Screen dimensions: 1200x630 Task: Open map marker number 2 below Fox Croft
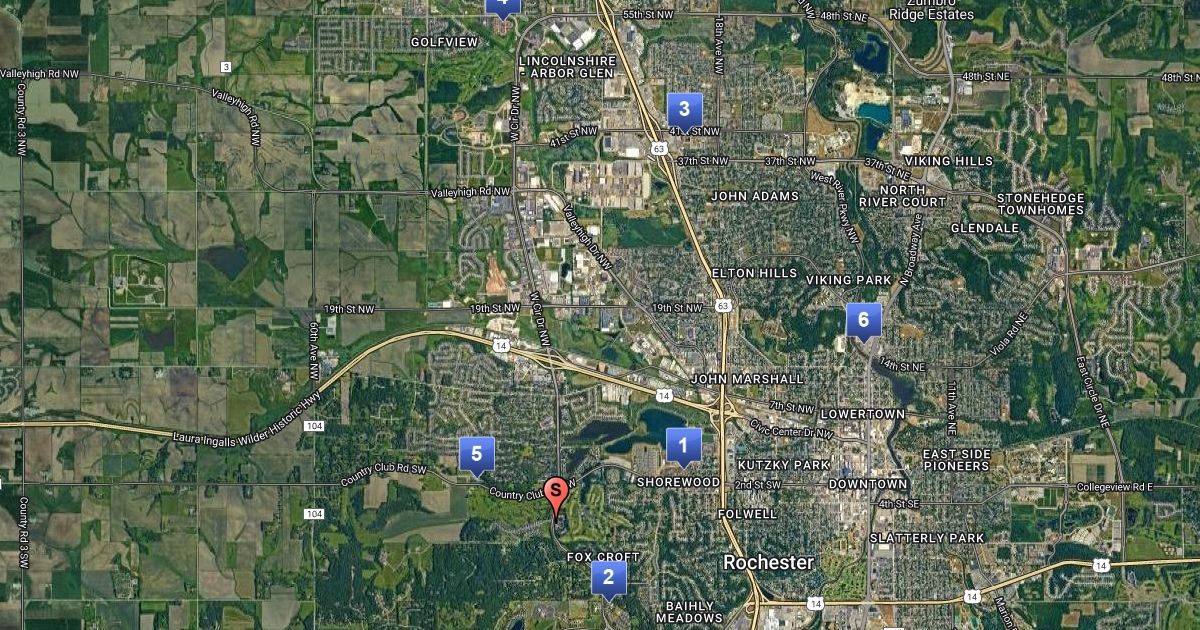pos(608,578)
